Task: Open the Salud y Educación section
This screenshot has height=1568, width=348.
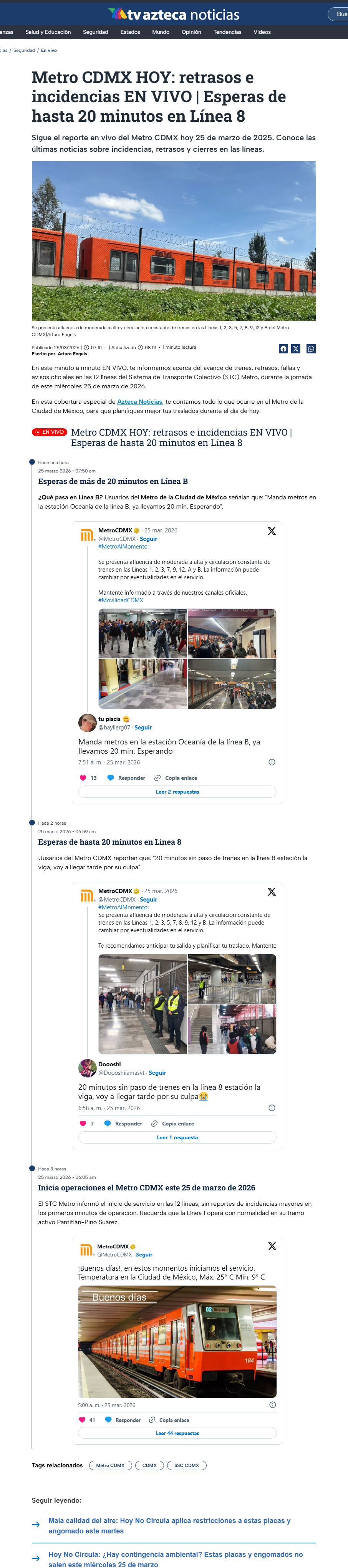Action: pos(48,32)
